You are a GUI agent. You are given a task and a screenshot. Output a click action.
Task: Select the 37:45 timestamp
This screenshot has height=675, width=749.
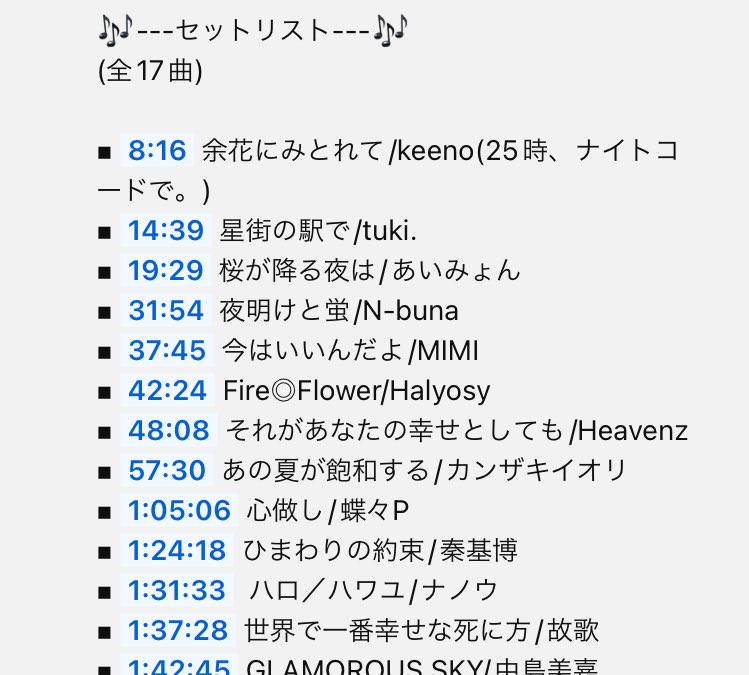click(165, 351)
